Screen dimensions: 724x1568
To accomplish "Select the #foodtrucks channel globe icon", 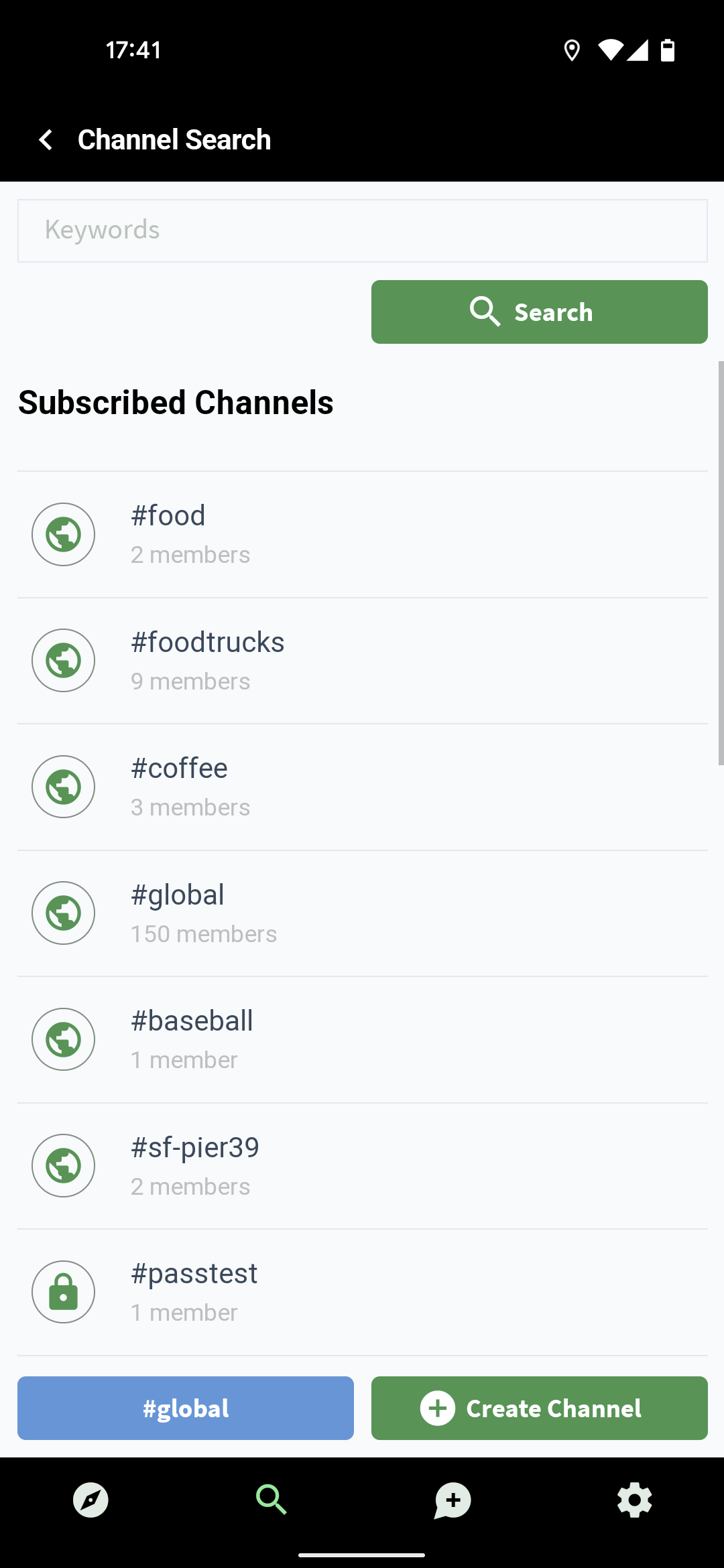I will tap(62, 660).
